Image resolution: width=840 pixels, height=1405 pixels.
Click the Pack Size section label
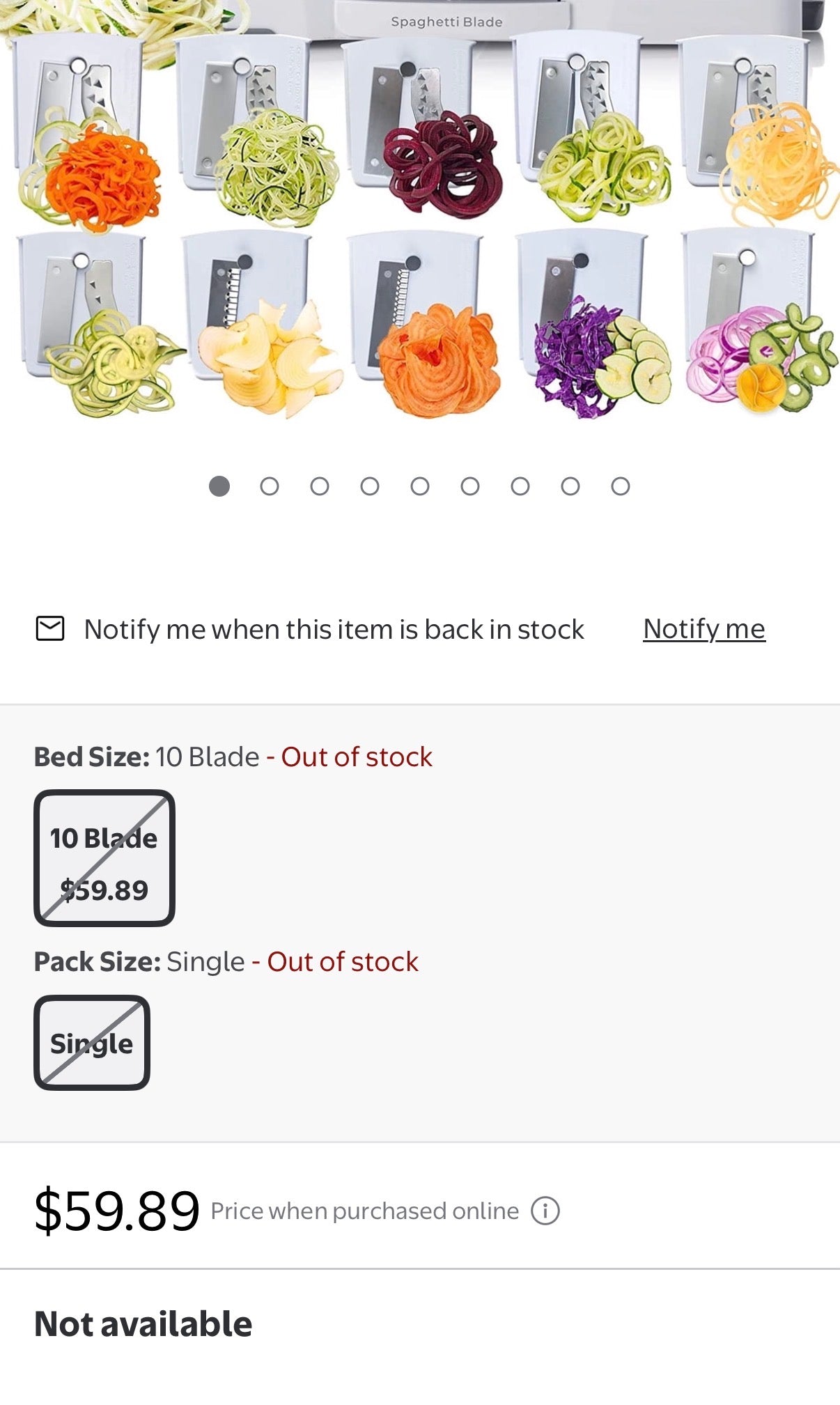pyautogui.click(x=98, y=961)
